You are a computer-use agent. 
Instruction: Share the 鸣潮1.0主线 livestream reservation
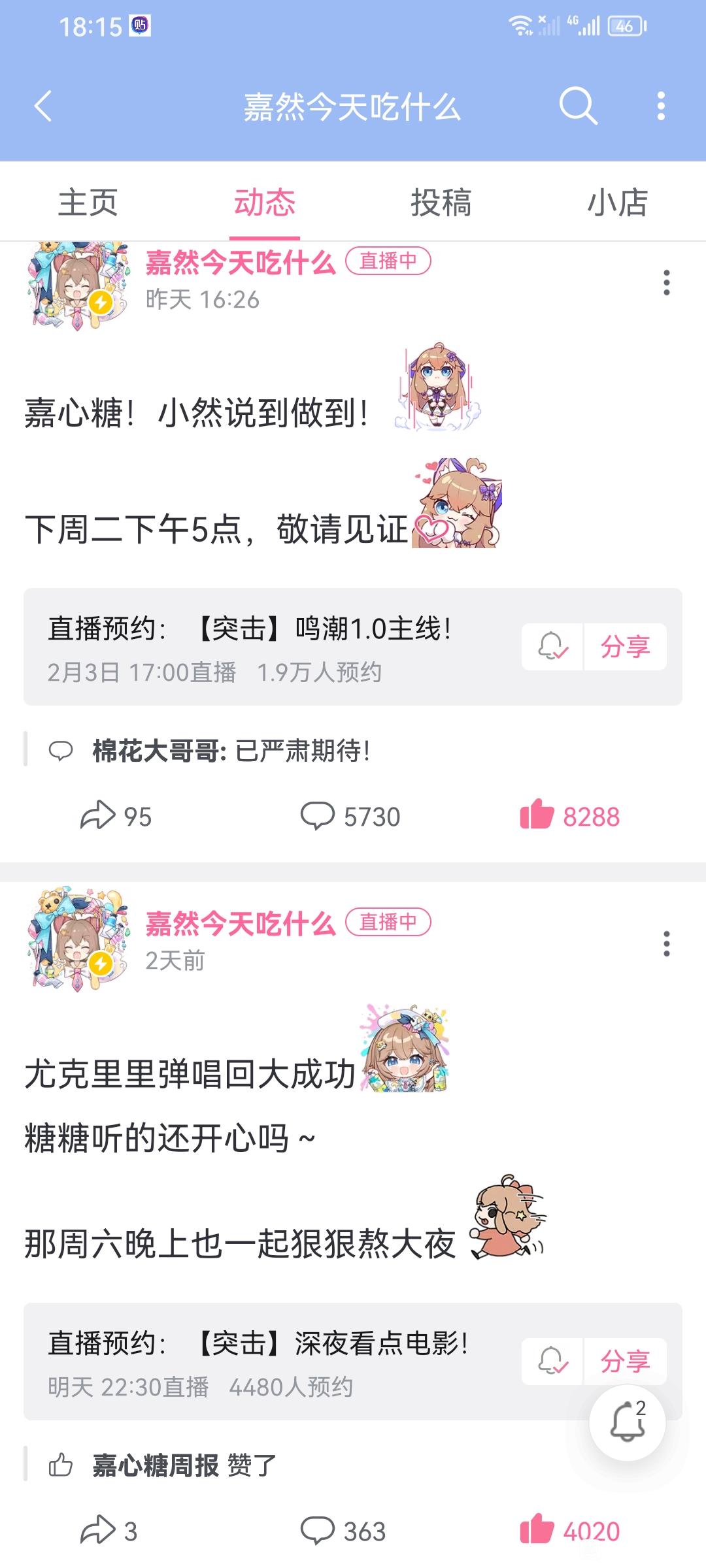pos(625,647)
